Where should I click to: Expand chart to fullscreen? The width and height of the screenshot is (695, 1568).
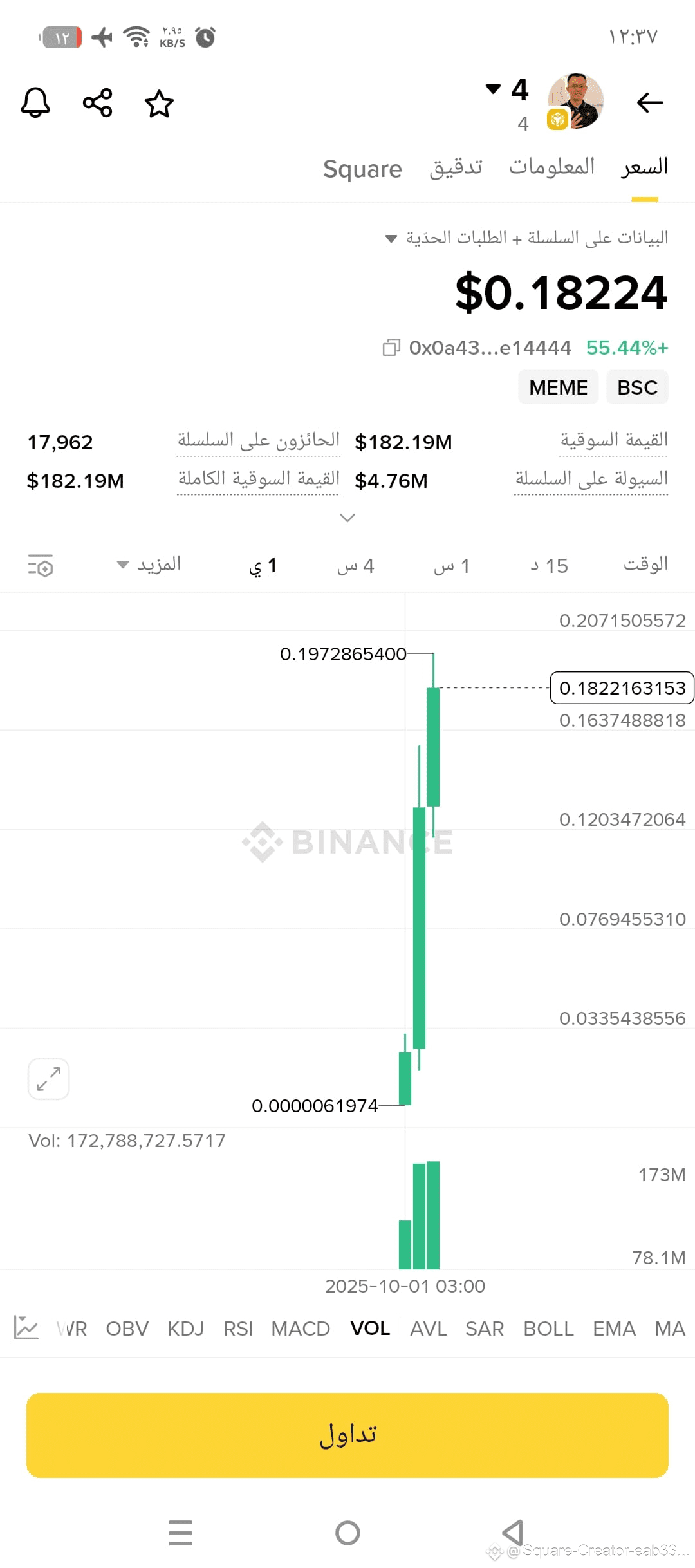(x=48, y=1079)
